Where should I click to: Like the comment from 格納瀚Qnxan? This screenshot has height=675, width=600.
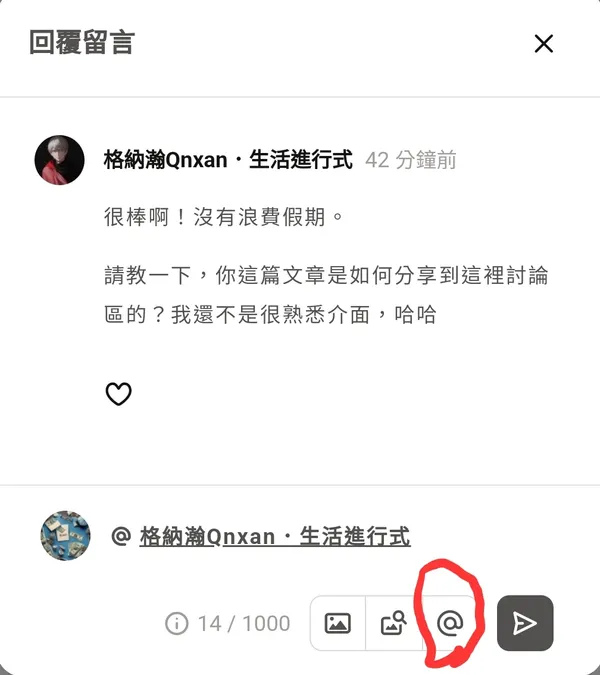[119, 394]
